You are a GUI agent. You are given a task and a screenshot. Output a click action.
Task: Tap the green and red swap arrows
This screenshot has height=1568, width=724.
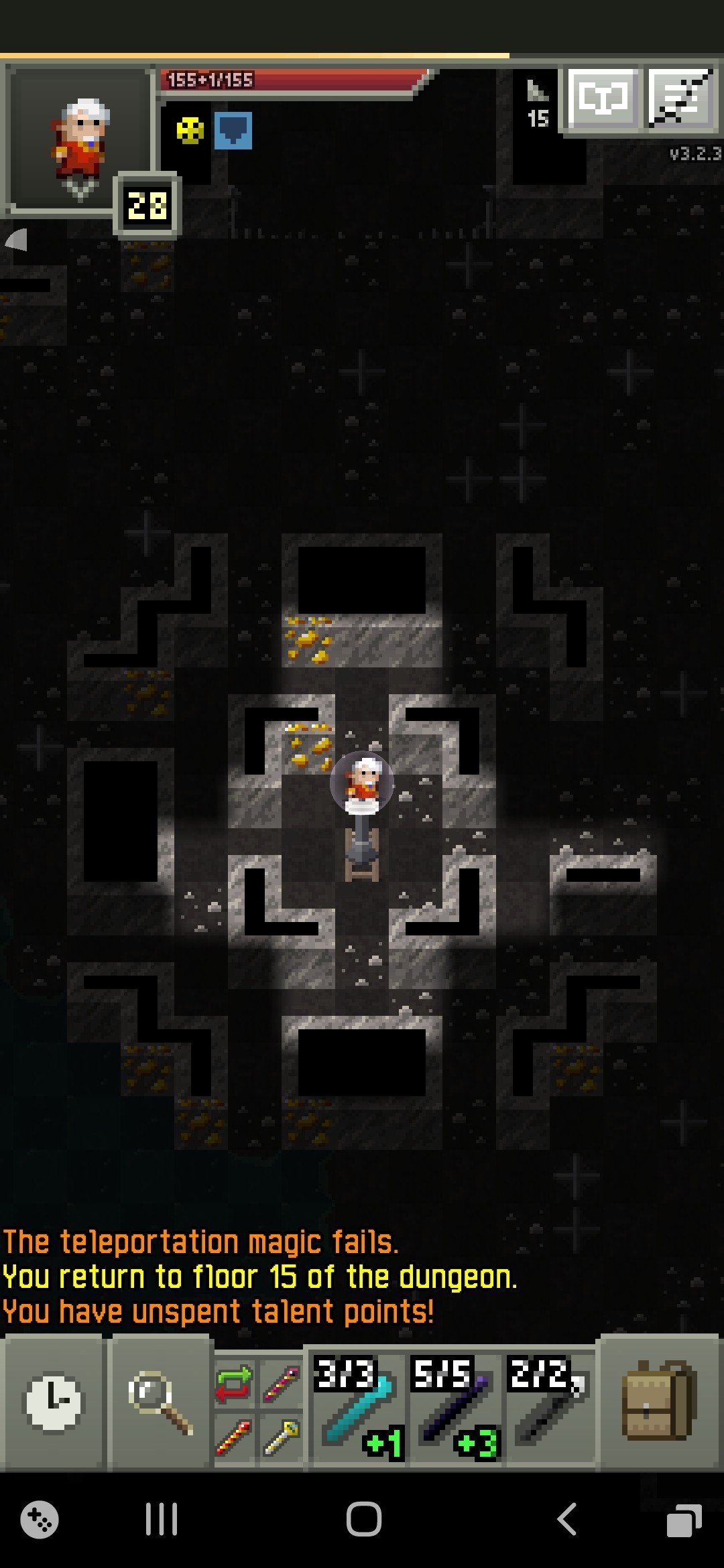click(233, 1383)
